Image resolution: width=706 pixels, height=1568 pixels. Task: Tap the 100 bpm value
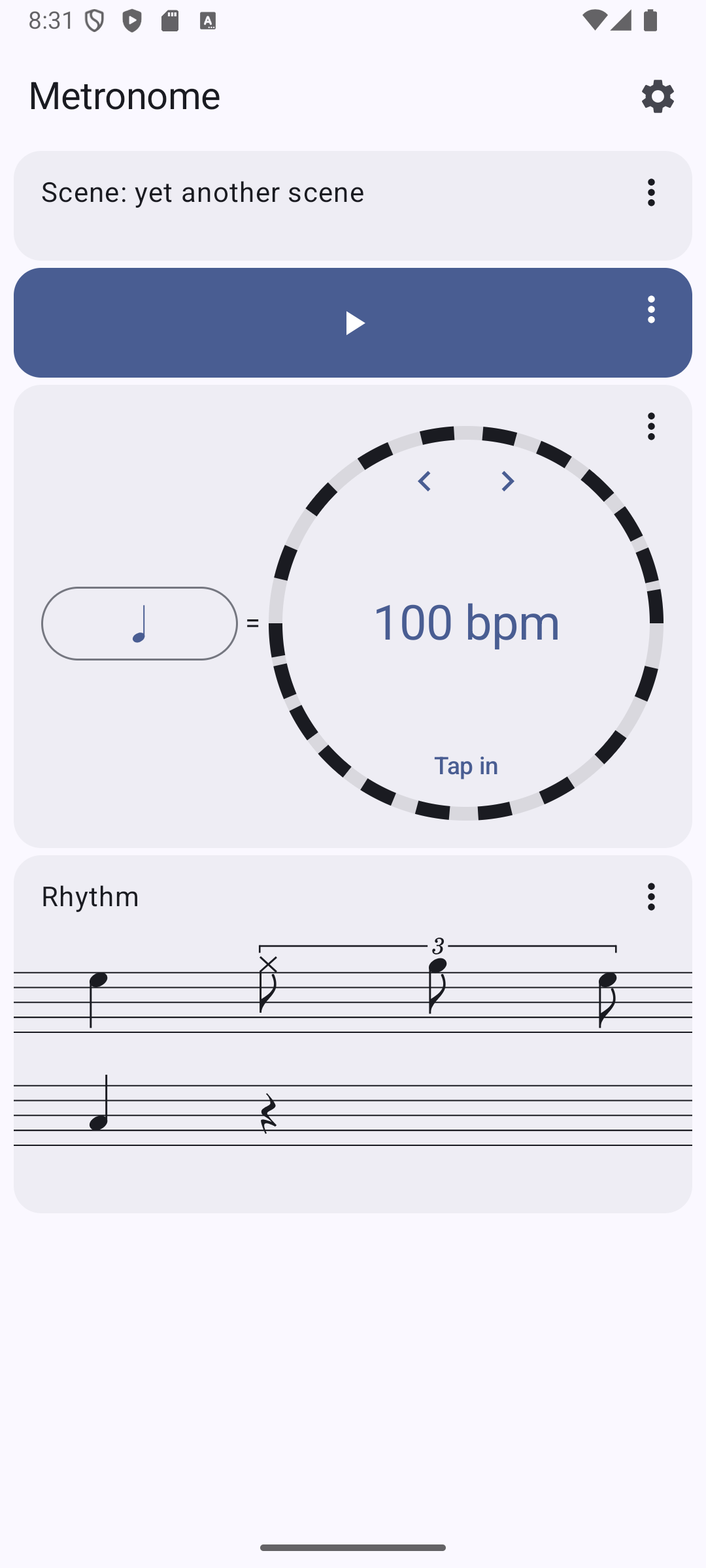click(466, 622)
